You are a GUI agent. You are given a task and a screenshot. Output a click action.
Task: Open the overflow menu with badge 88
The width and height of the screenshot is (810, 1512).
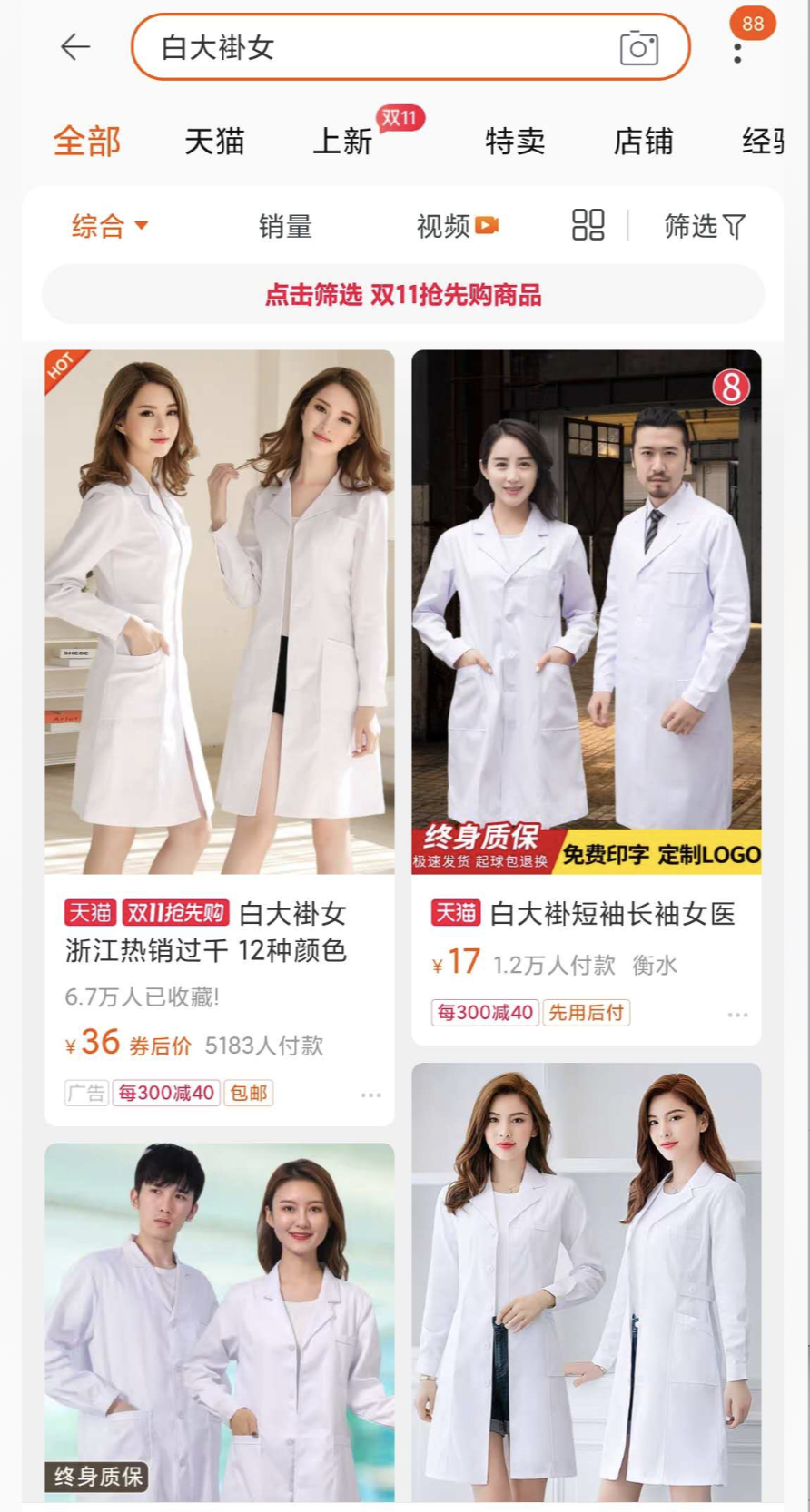pos(737,48)
